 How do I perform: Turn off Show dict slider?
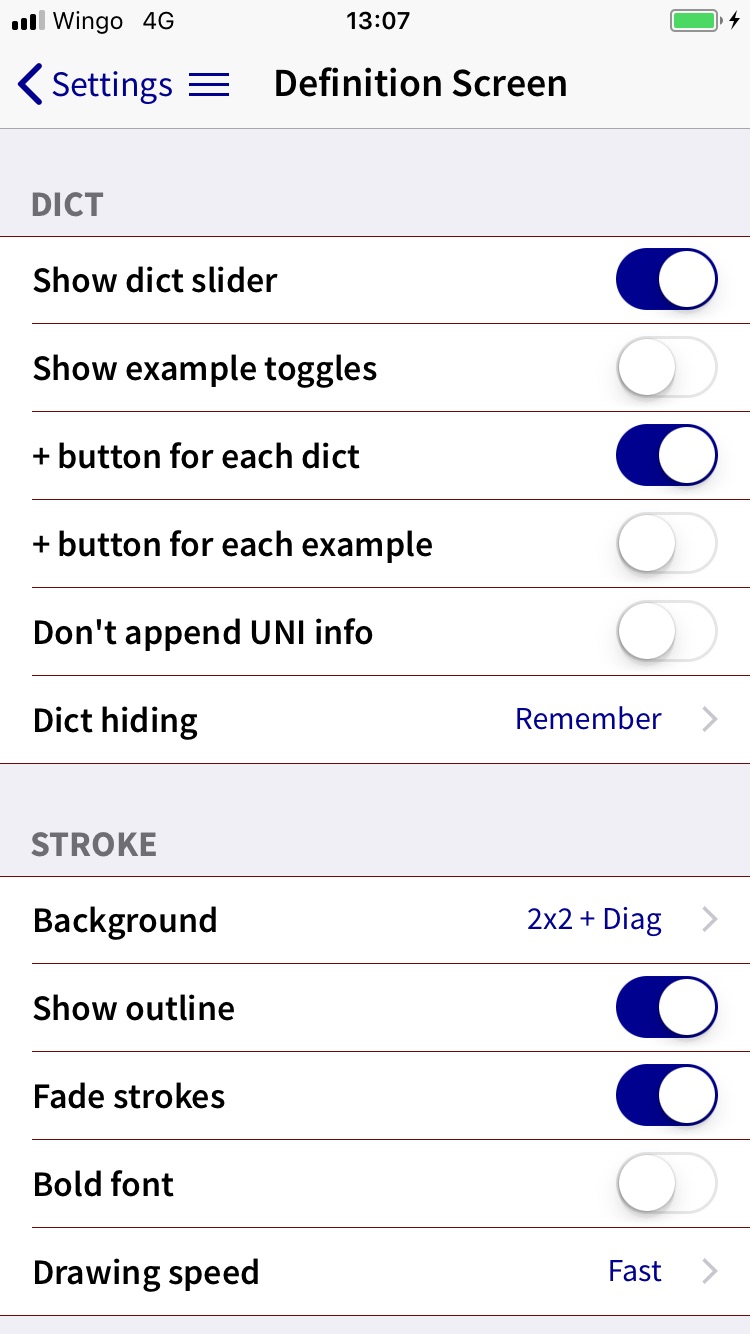(666, 280)
